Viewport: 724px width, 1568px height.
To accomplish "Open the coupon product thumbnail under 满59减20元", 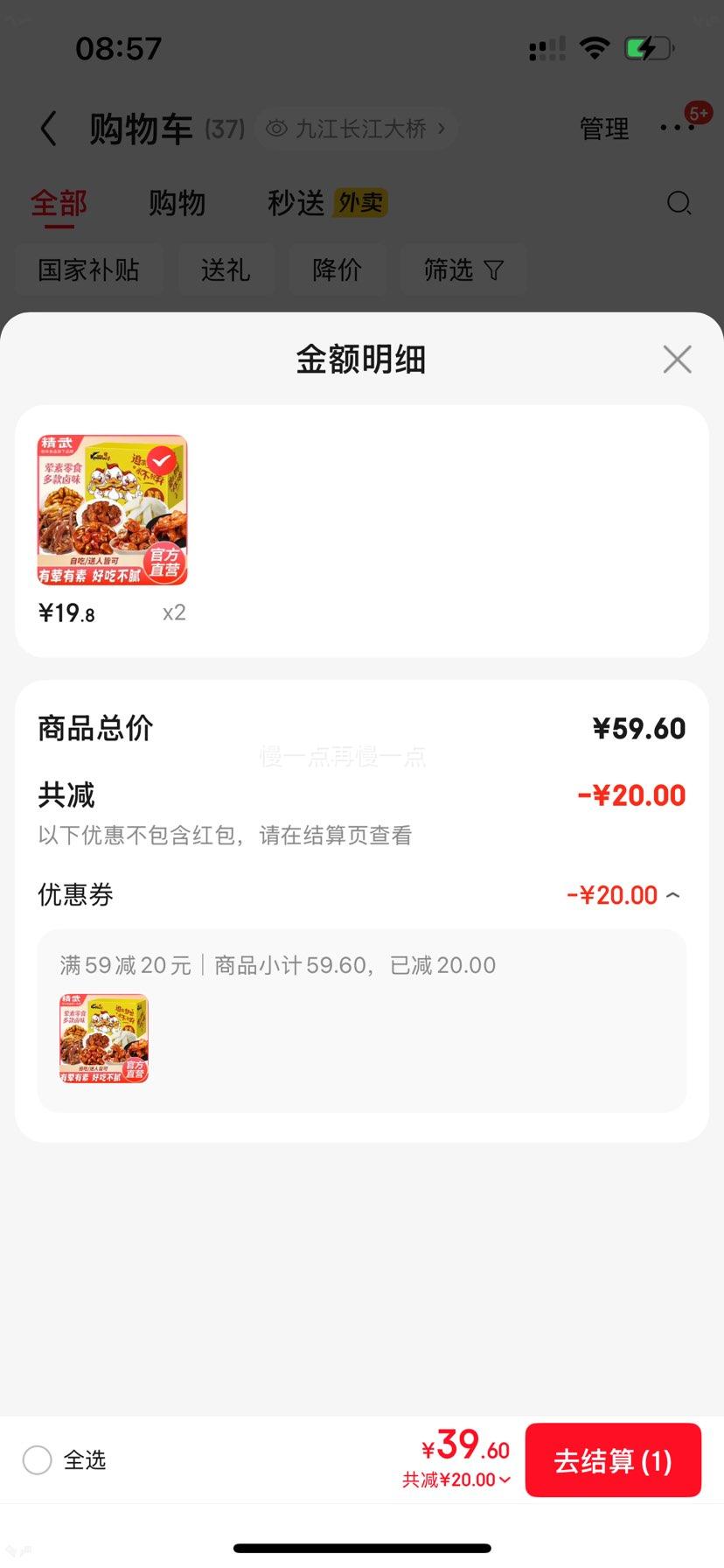I will point(103,1038).
